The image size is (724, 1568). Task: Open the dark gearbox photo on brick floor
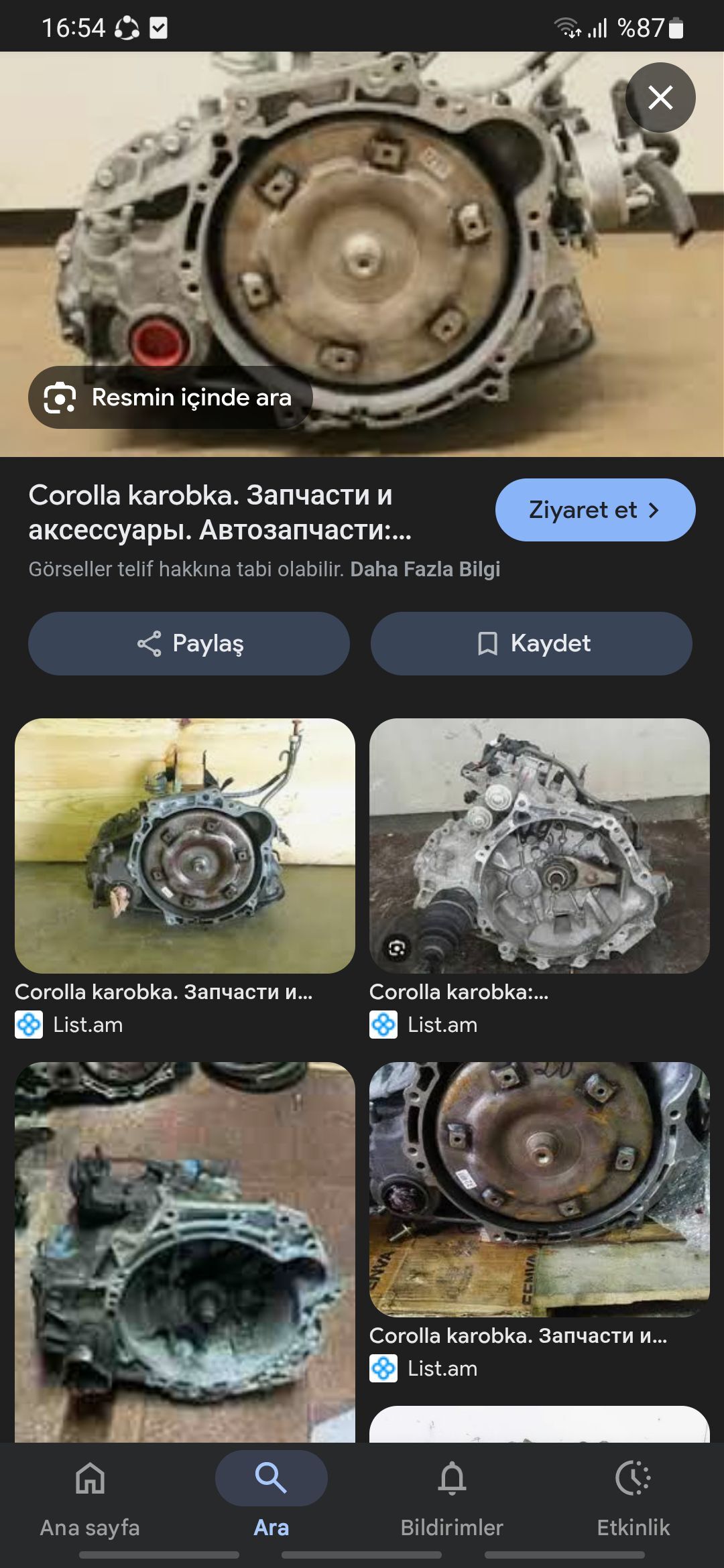185,1252
